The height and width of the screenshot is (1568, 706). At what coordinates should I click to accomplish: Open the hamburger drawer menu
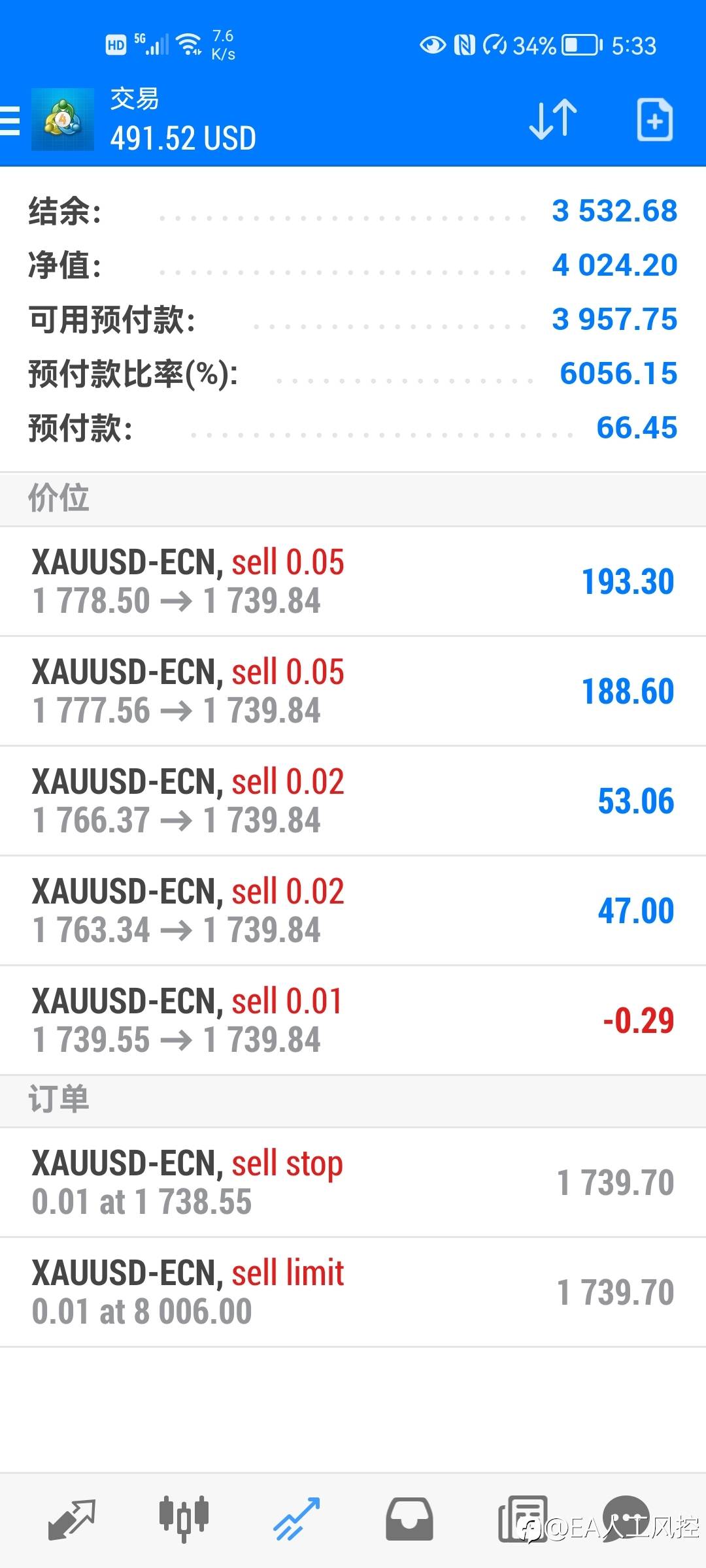pos(10,121)
